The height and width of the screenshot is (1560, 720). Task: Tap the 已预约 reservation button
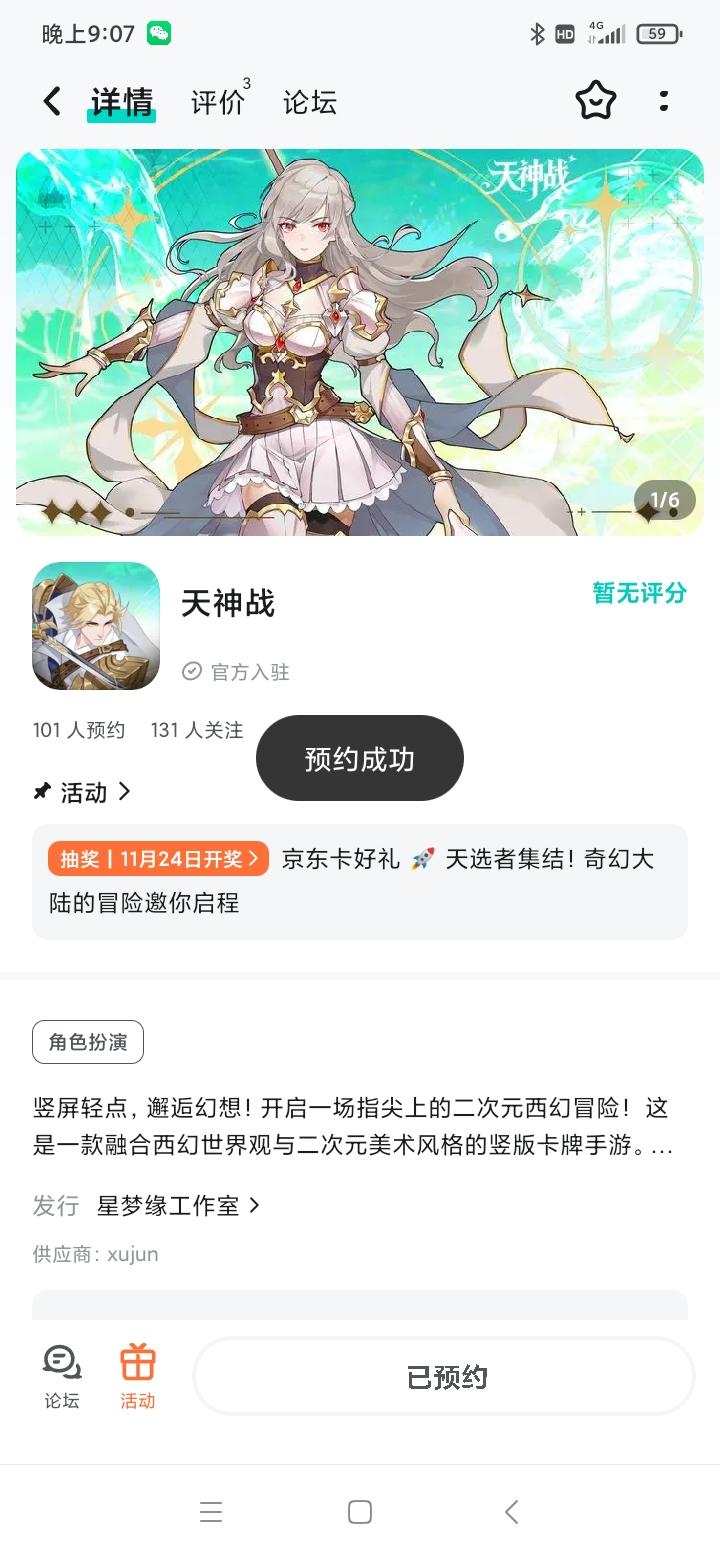point(443,1375)
